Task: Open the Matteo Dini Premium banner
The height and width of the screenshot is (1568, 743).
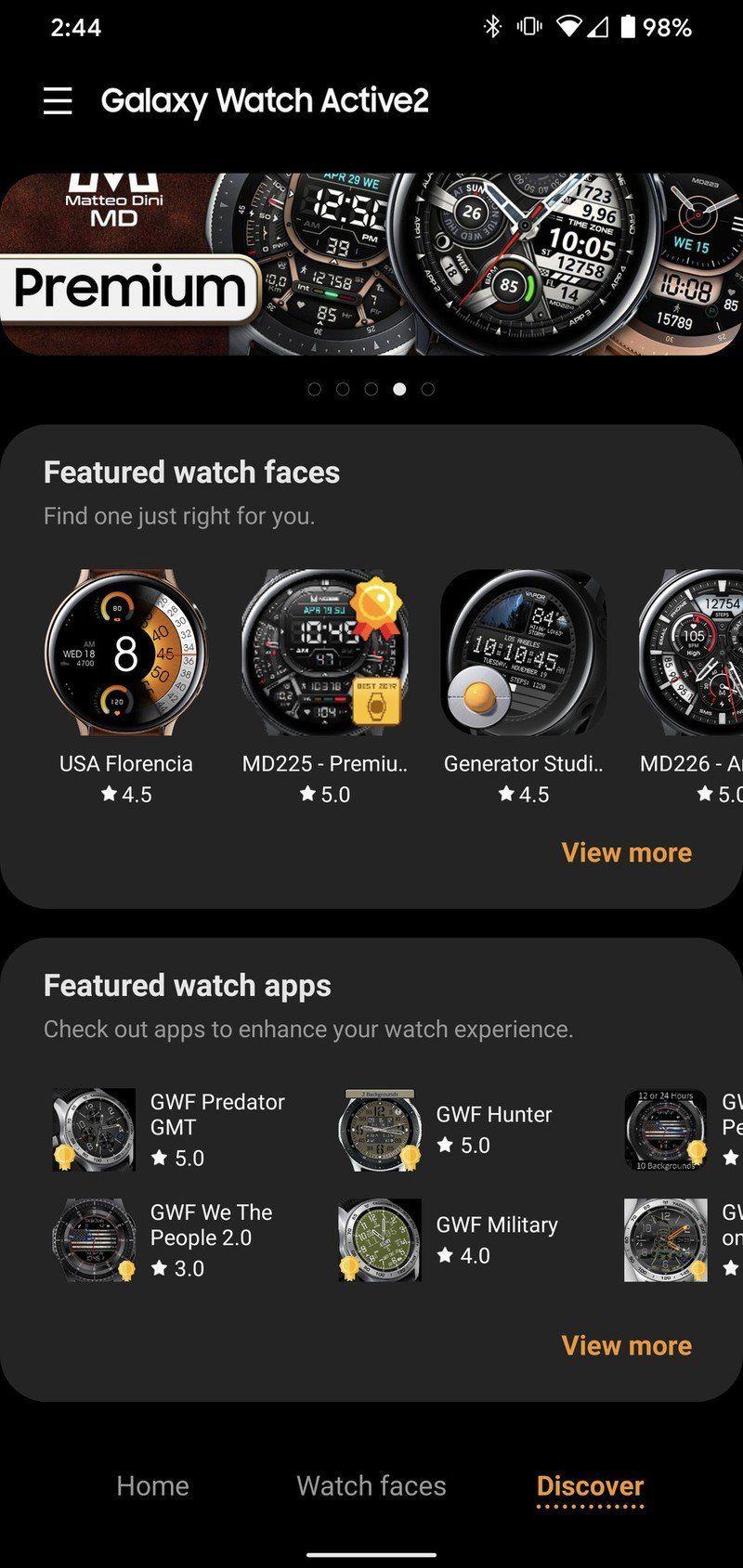Action: pyautogui.click(x=371, y=265)
